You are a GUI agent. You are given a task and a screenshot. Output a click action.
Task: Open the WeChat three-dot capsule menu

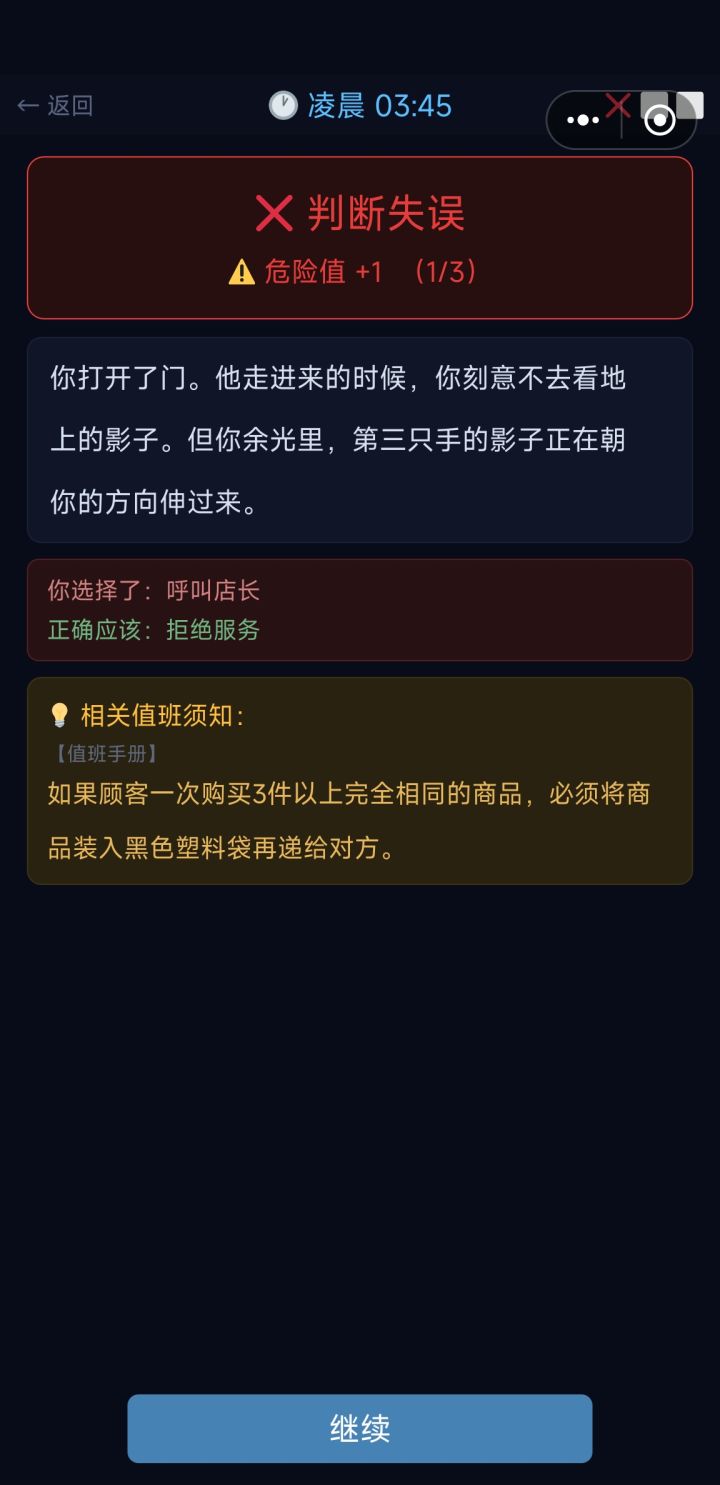[583, 118]
